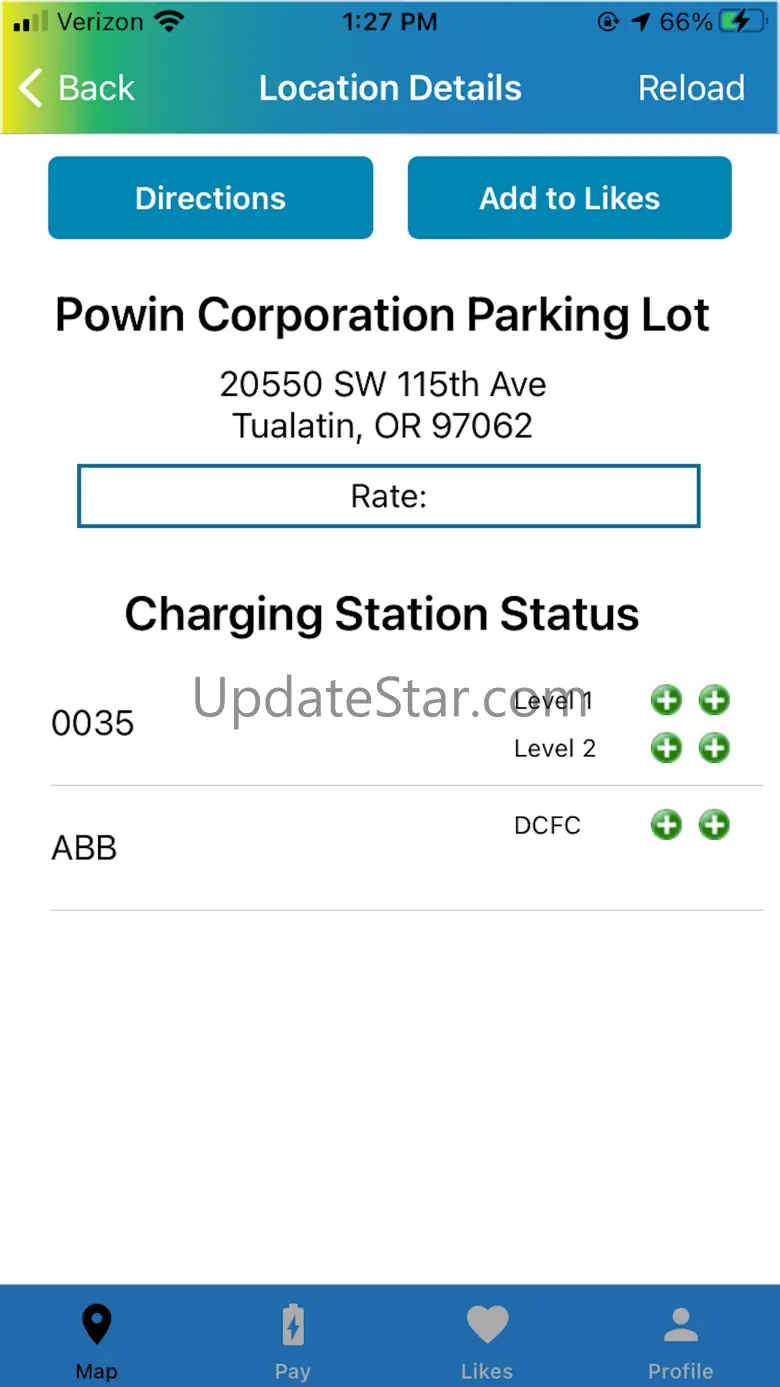
Task: Add this location to Likes
Action: pos(569,198)
